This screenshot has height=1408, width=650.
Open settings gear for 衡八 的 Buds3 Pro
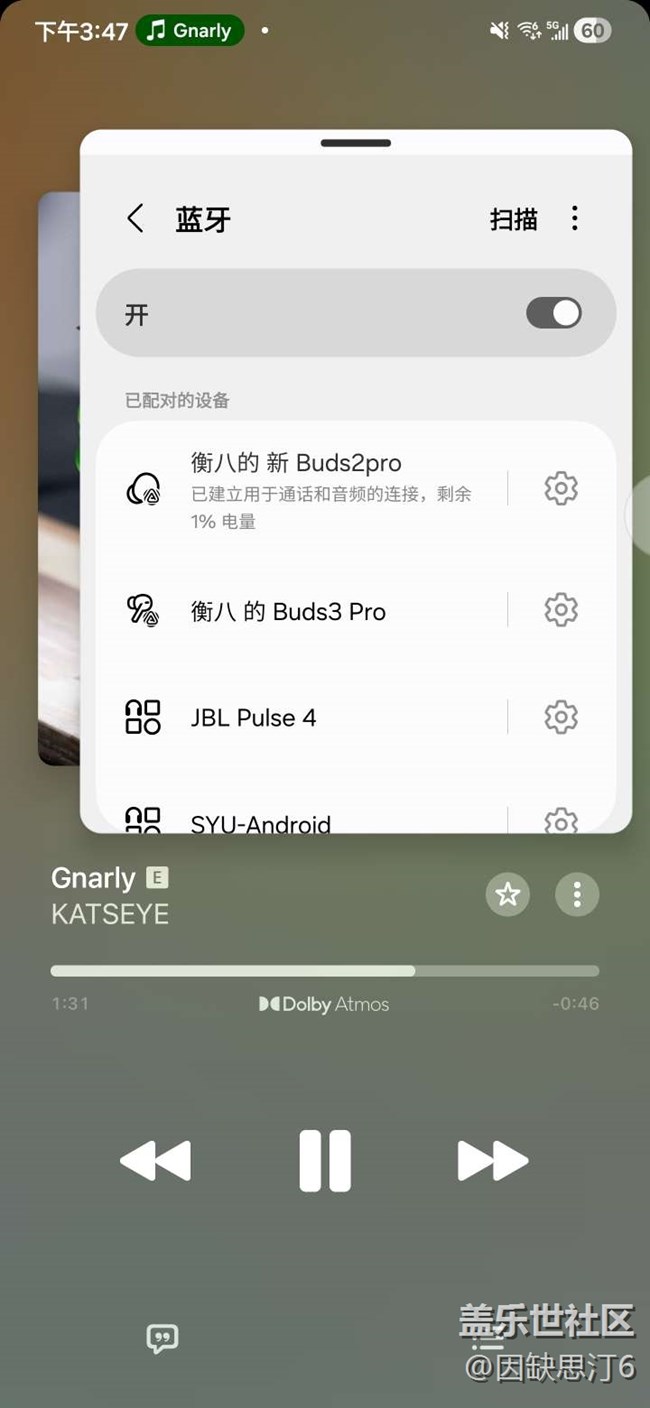pos(561,610)
